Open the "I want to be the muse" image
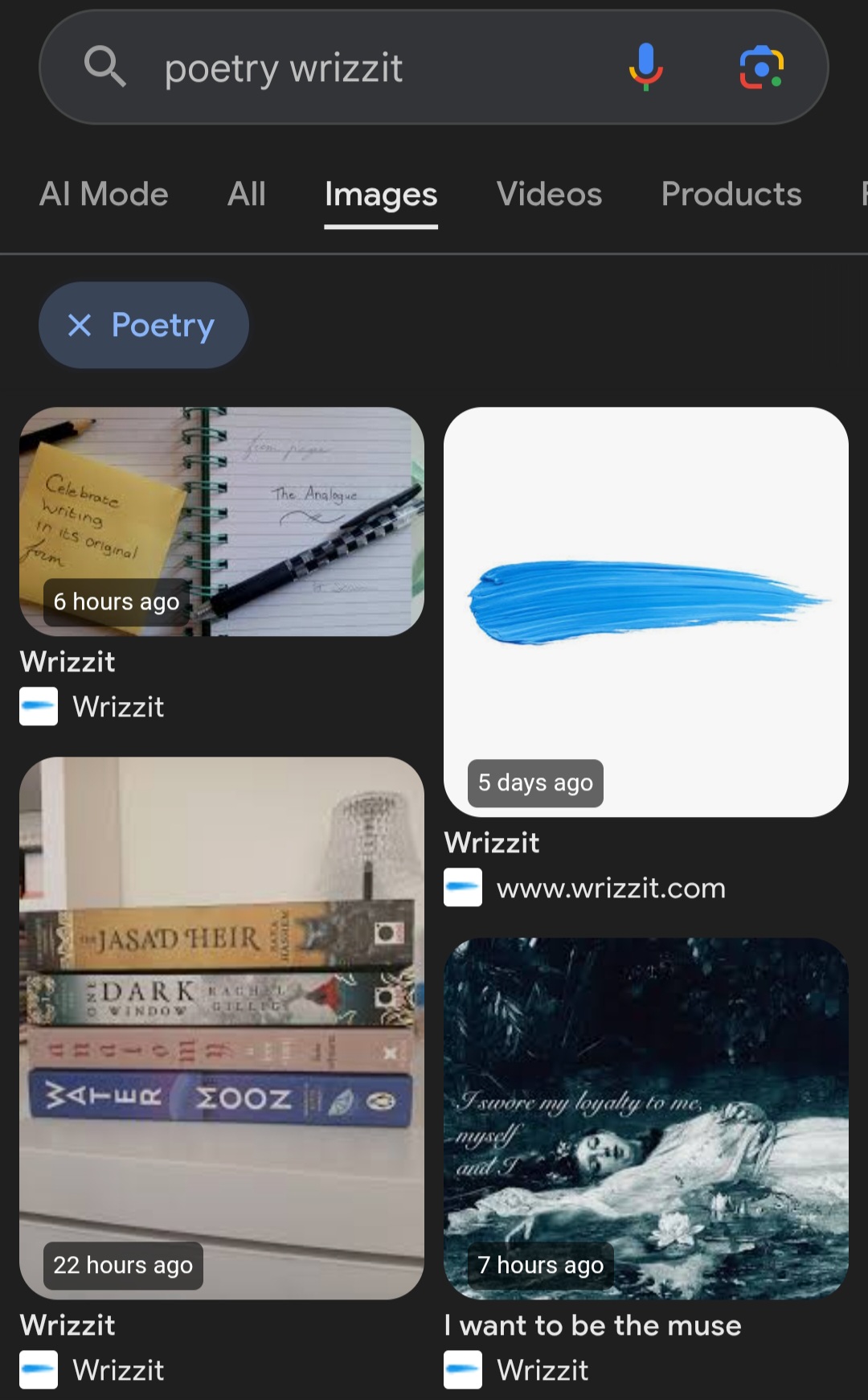 coord(646,1118)
